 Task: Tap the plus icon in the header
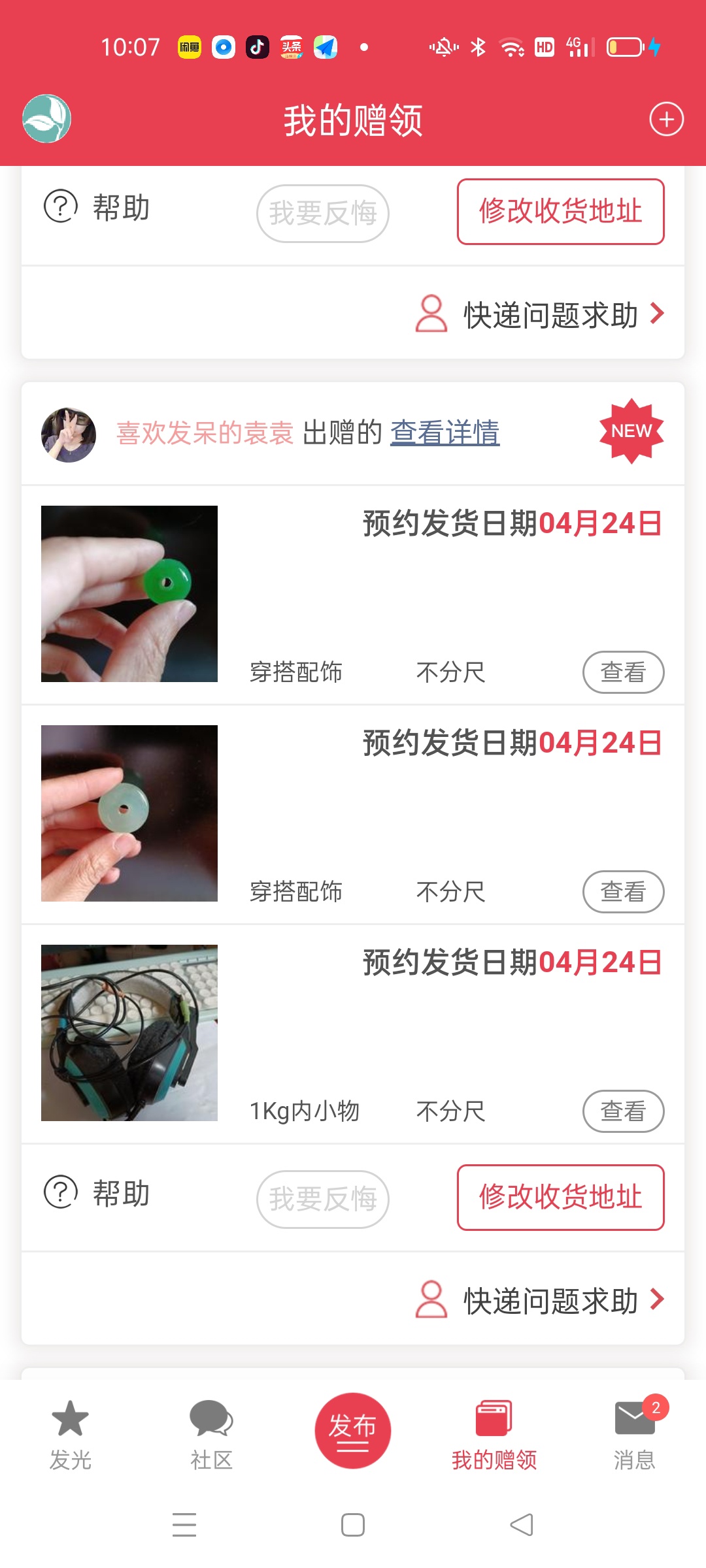tap(666, 120)
